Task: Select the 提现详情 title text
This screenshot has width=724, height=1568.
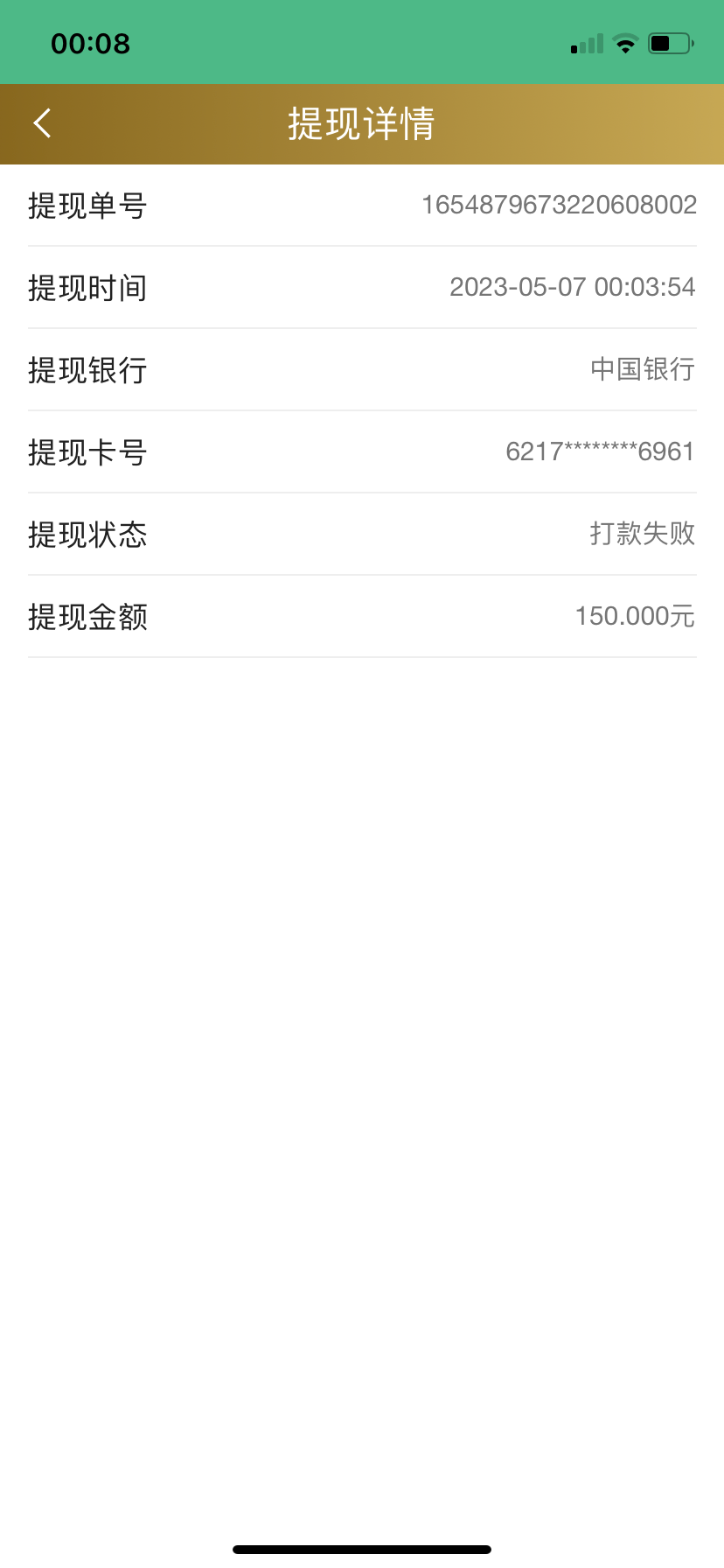Action: (361, 123)
